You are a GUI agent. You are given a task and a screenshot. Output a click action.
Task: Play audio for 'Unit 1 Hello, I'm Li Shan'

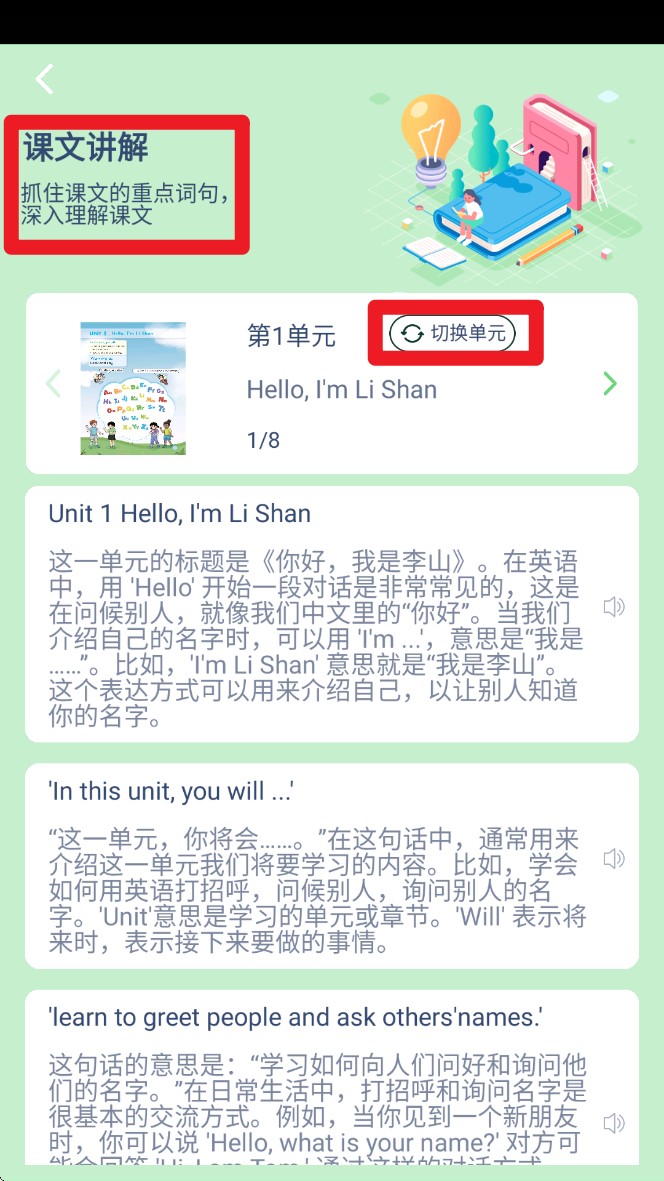point(614,607)
